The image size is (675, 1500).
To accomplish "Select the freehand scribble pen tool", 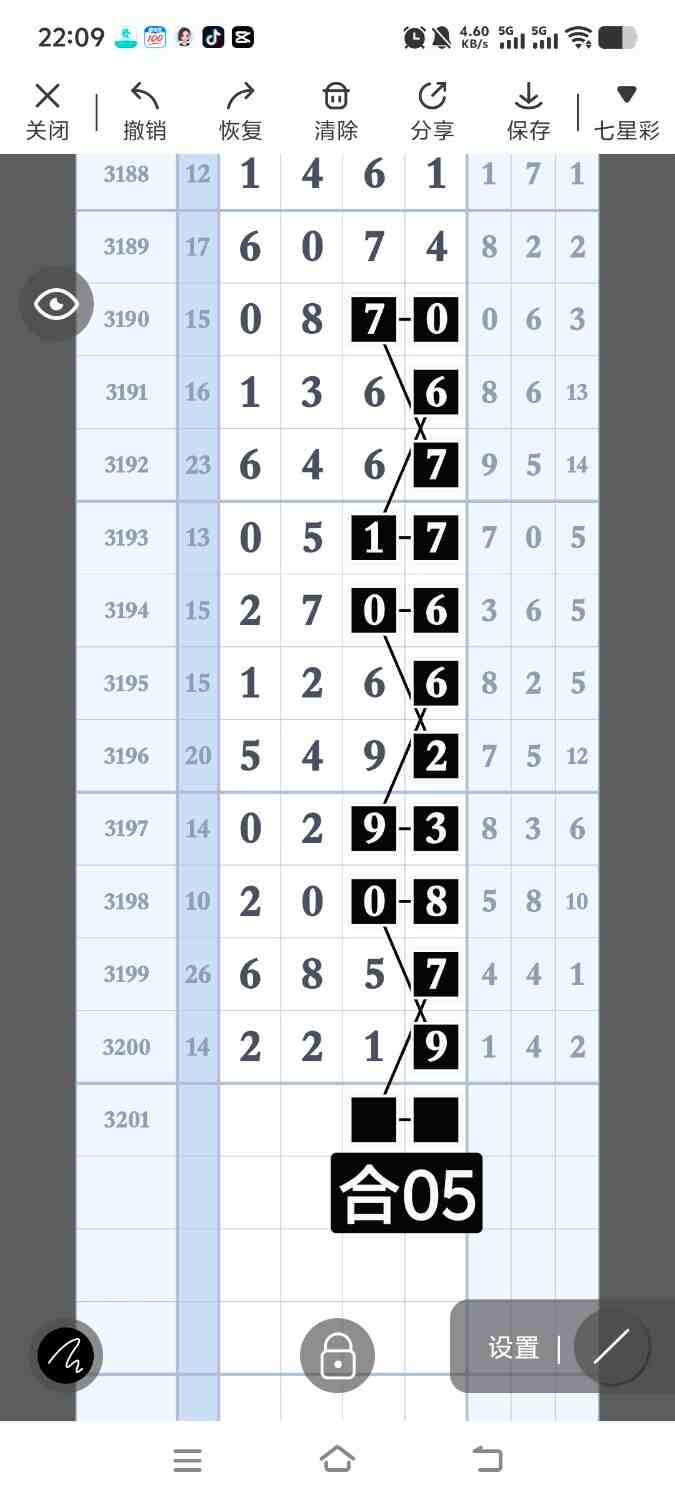I will coord(66,1356).
